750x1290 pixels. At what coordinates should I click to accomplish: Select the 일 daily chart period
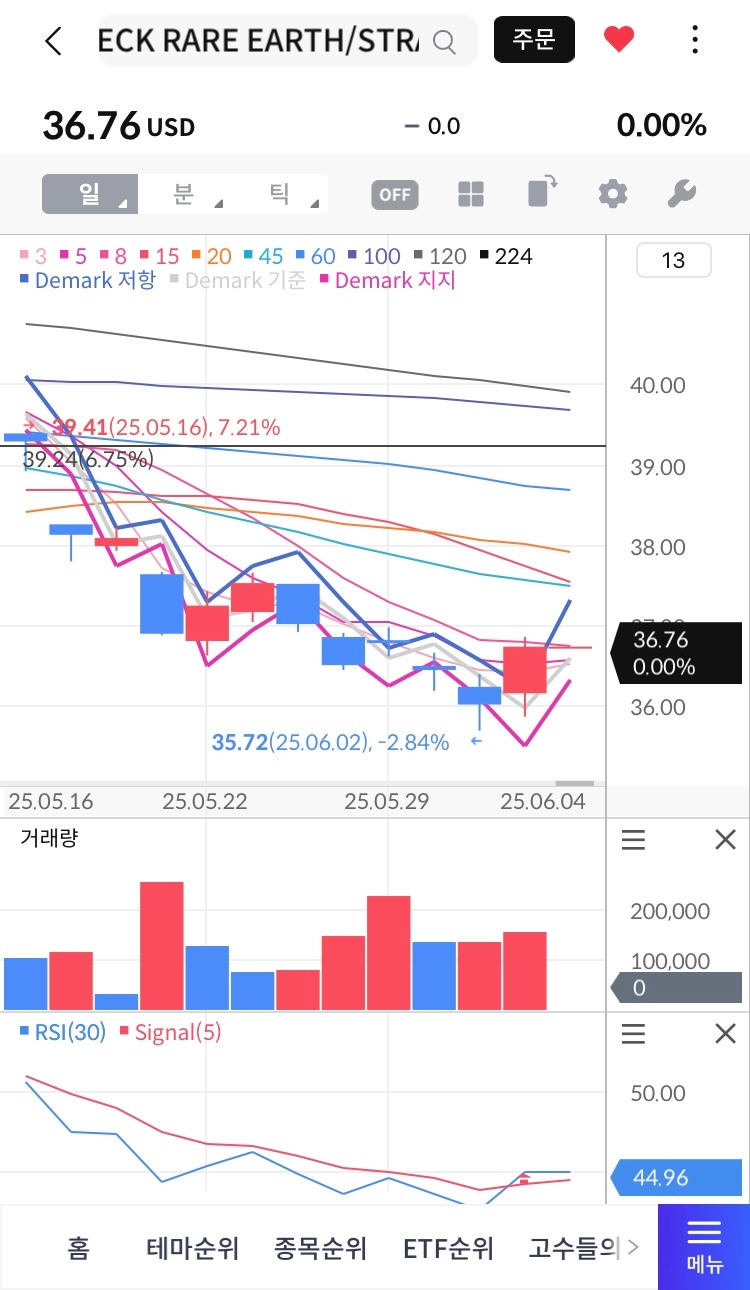point(89,194)
